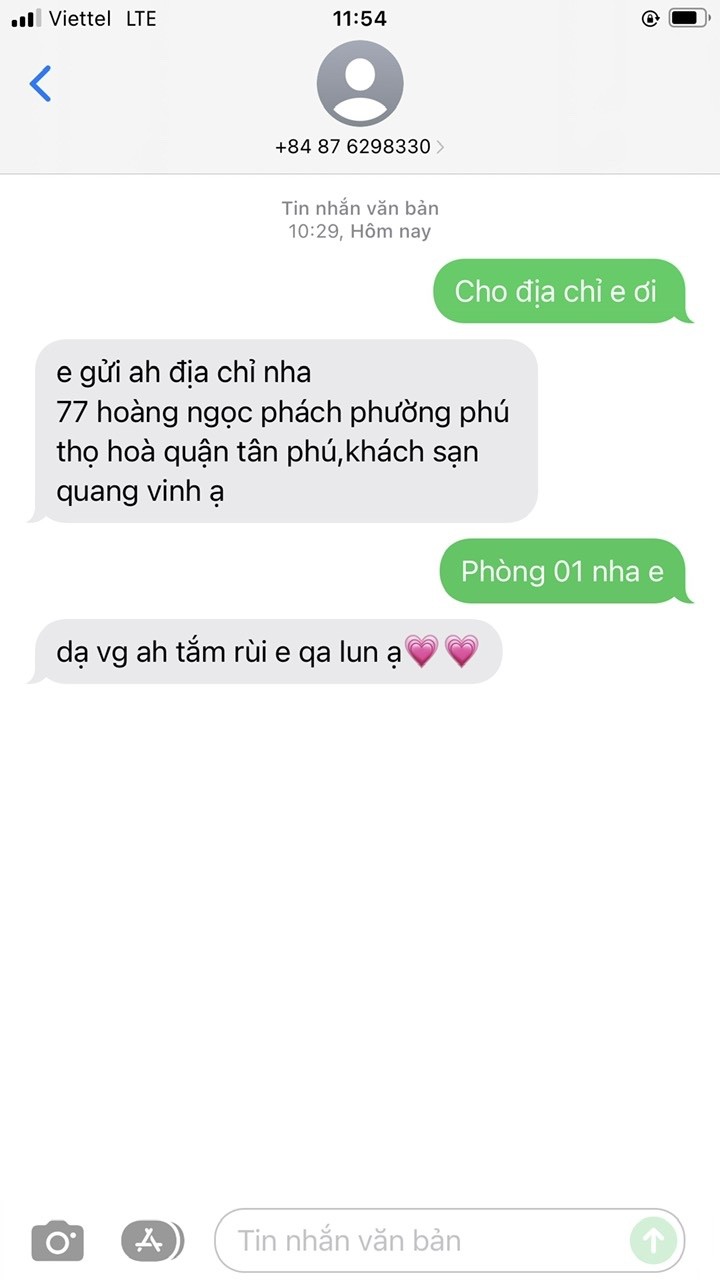
Task: Send the message with the arrow button
Action: 653,1241
